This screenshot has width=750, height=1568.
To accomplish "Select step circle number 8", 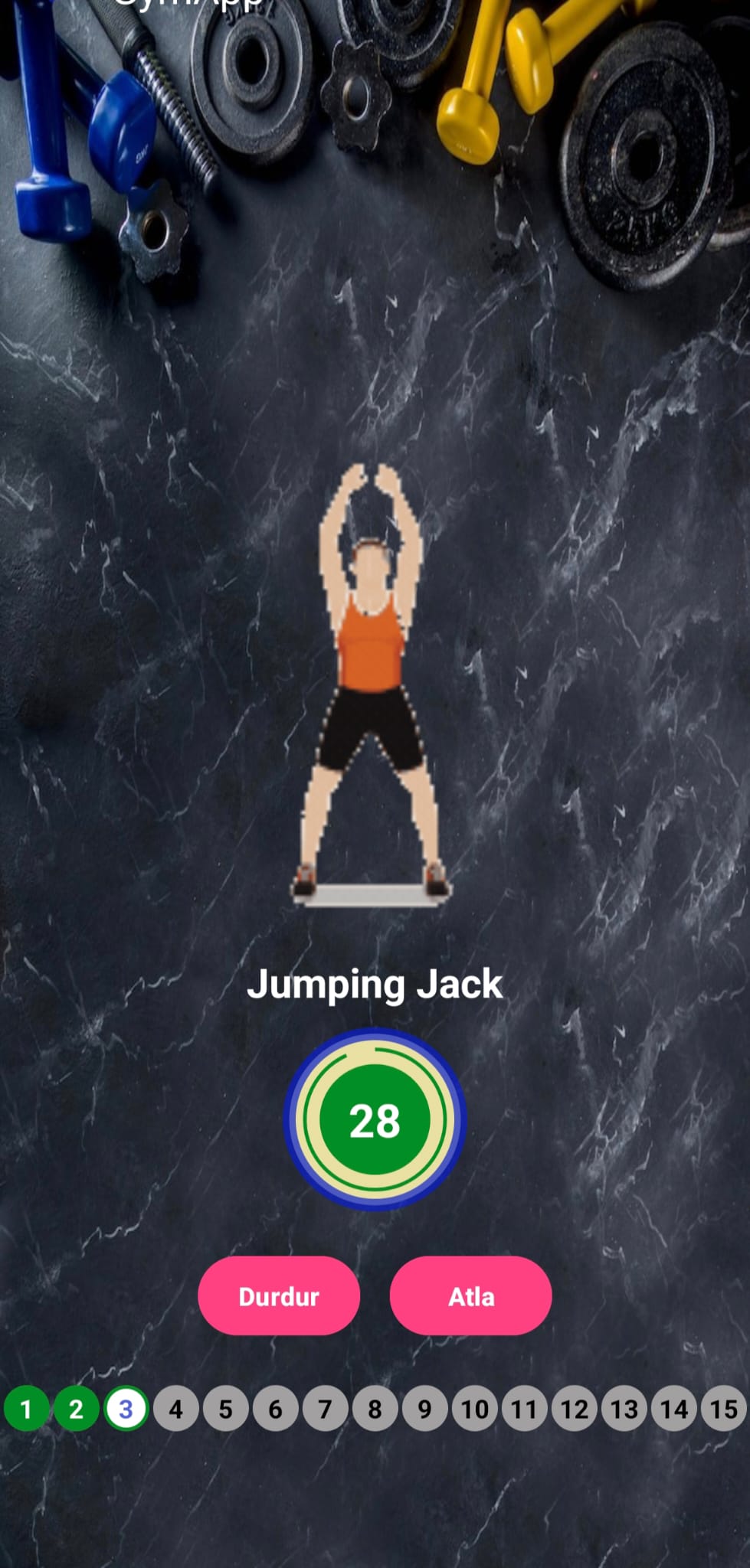I will [x=375, y=1409].
